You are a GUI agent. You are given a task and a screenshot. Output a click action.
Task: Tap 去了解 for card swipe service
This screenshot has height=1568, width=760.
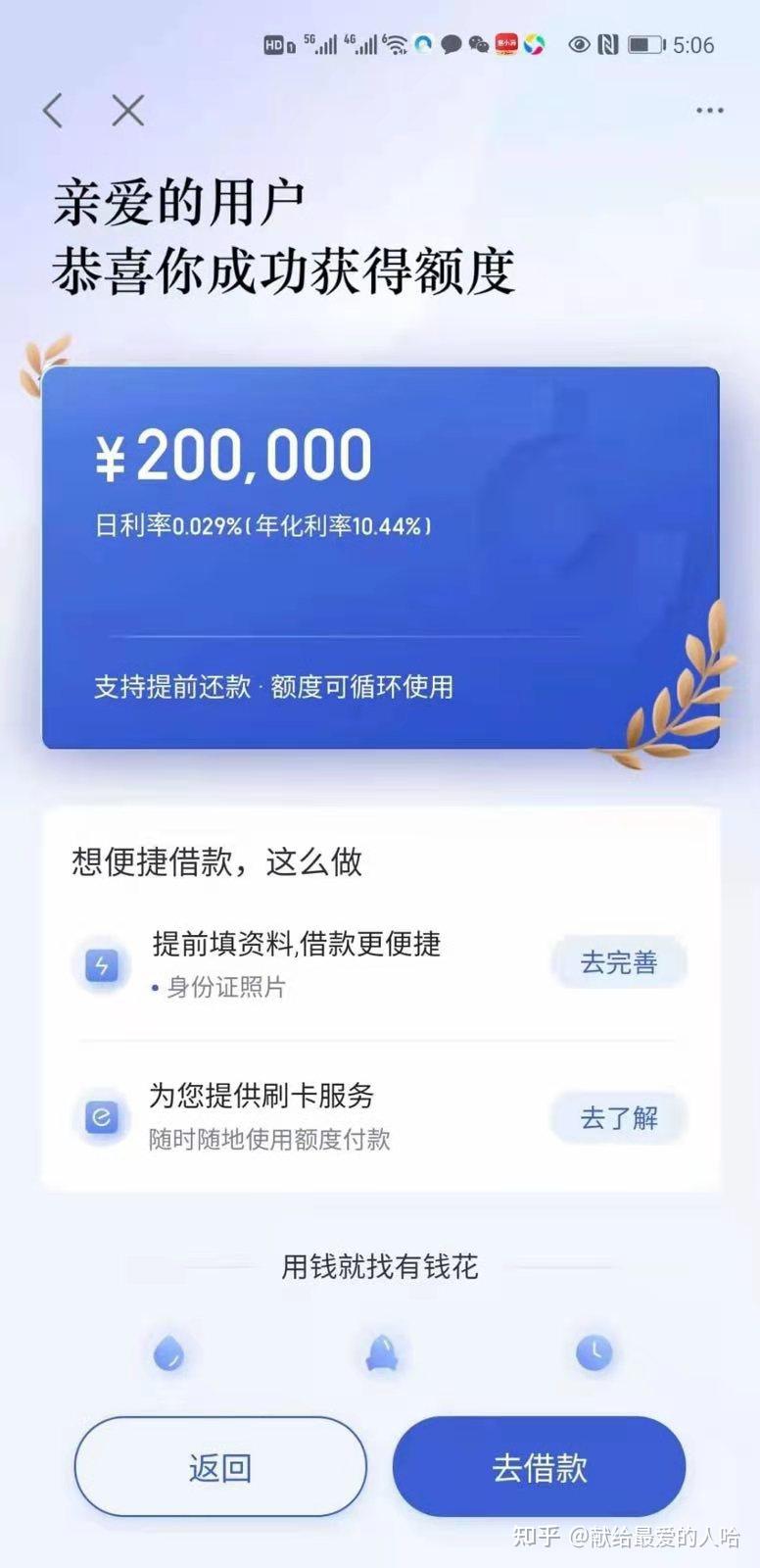point(619,1117)
